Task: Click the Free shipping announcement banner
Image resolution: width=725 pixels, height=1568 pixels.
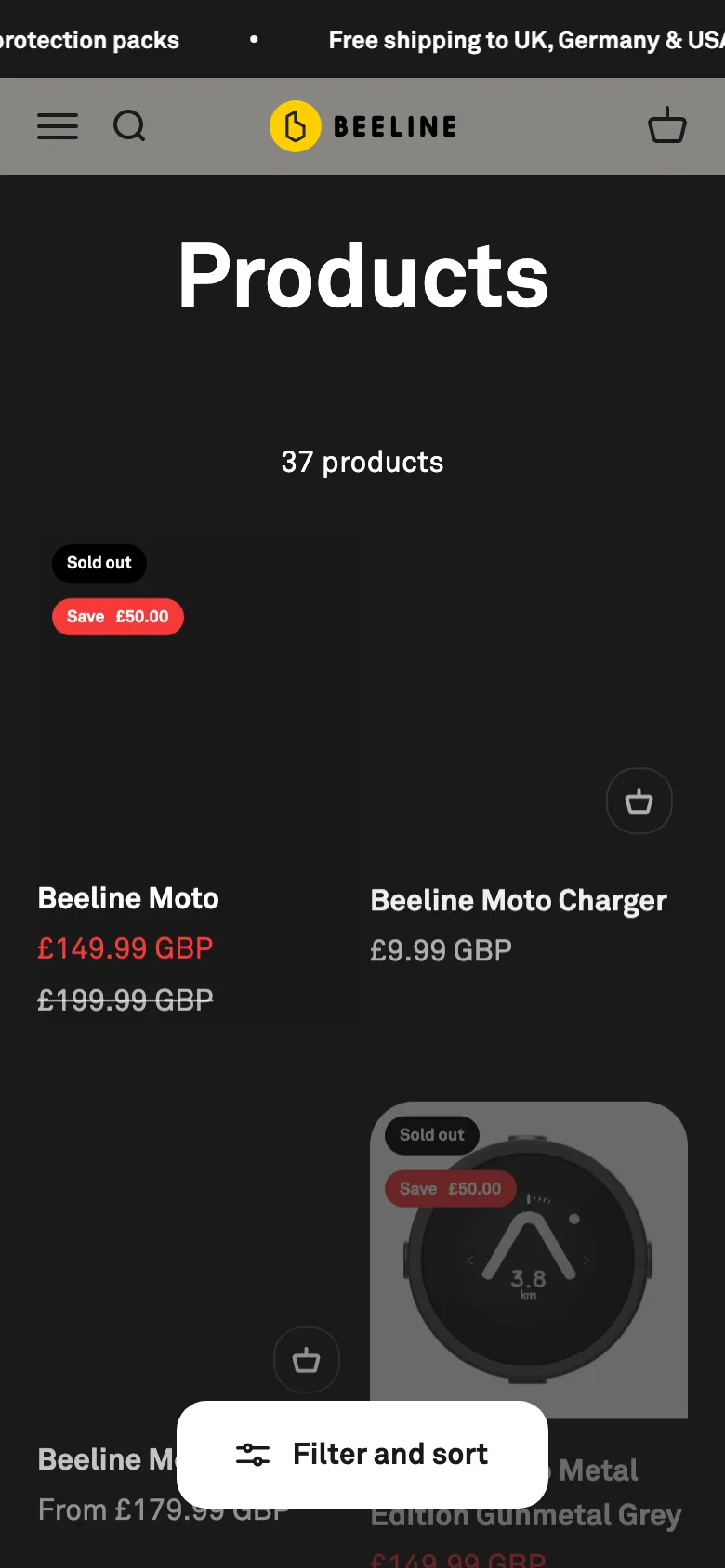Action: pos(523,39)
